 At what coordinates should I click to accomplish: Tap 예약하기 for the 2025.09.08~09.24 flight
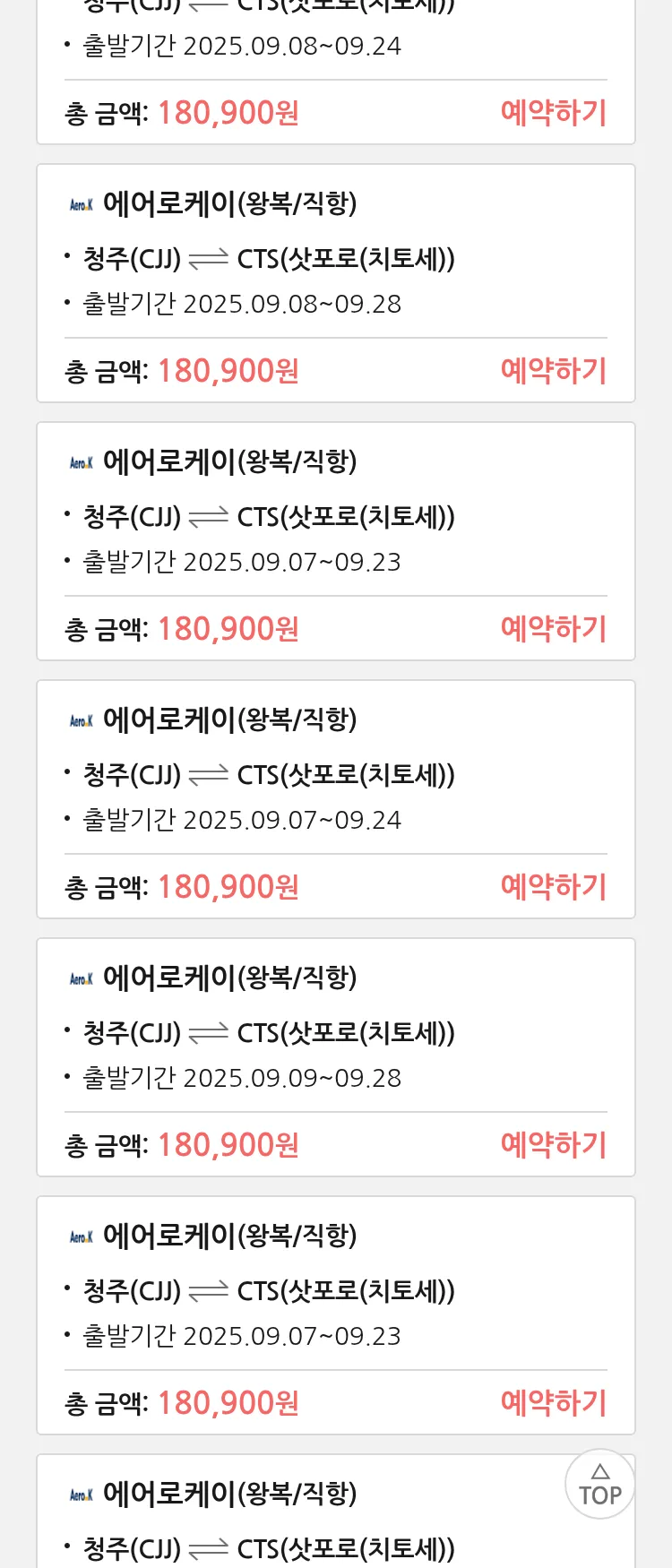(553, 113)
